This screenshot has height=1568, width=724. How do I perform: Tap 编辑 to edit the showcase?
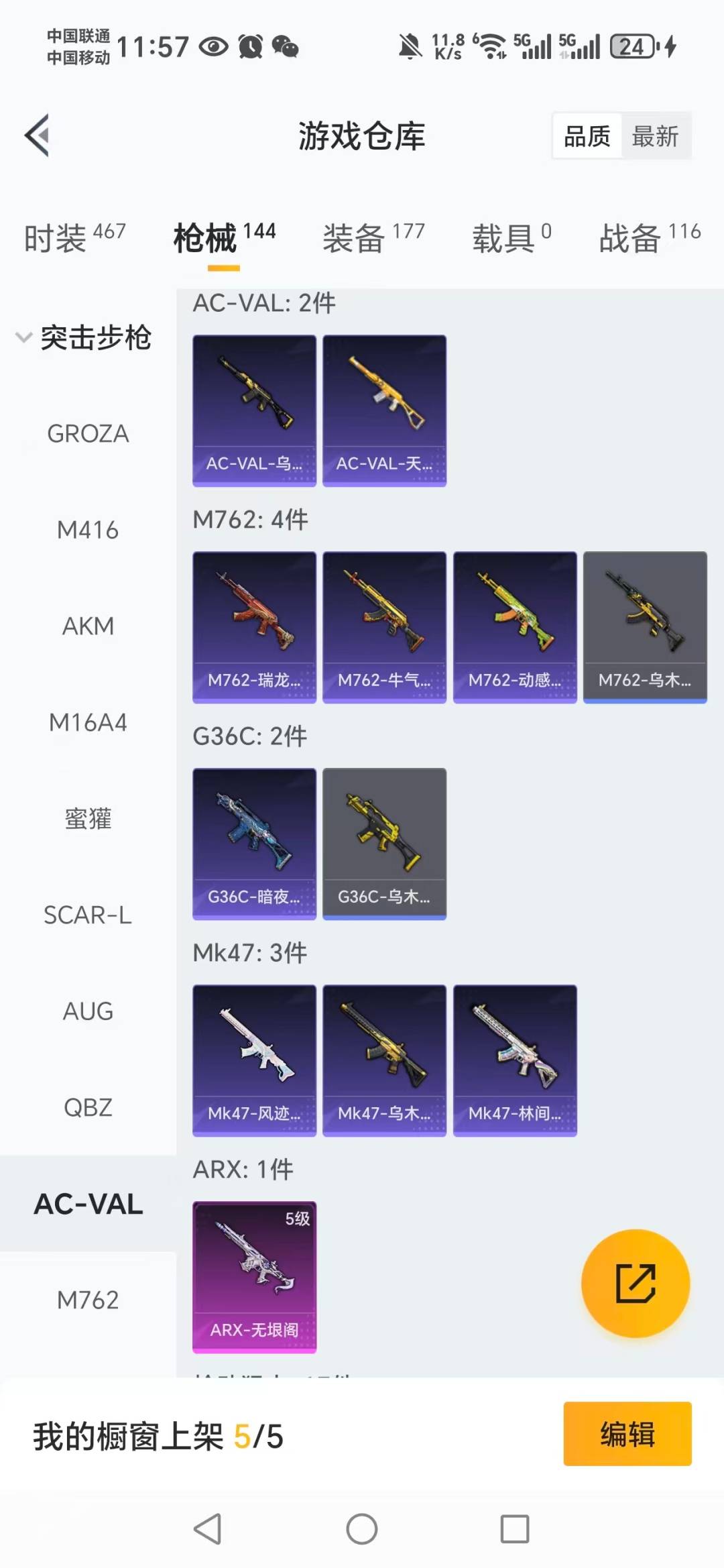[627, 1435]
